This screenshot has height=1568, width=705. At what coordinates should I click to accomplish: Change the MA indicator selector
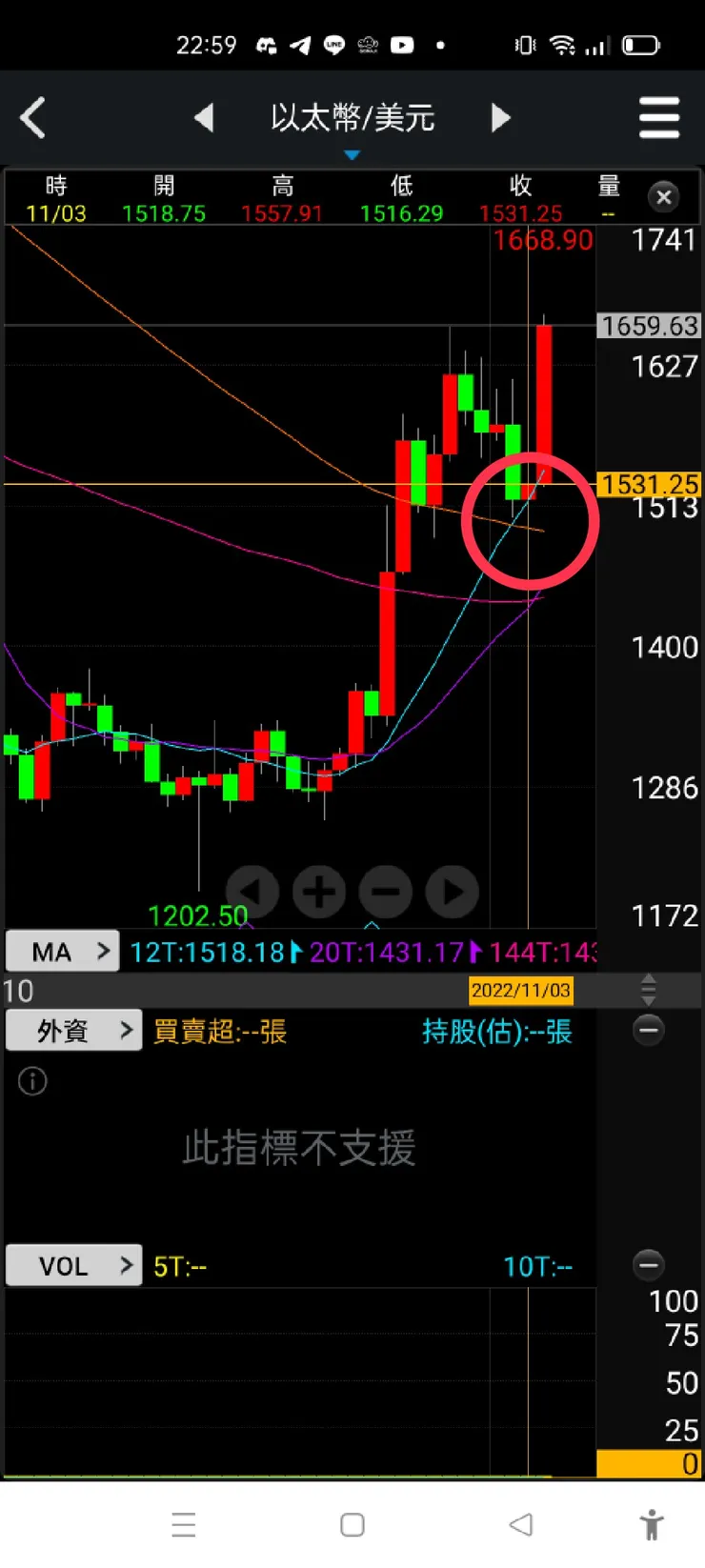pyautogui.click(x=63, y=952)
